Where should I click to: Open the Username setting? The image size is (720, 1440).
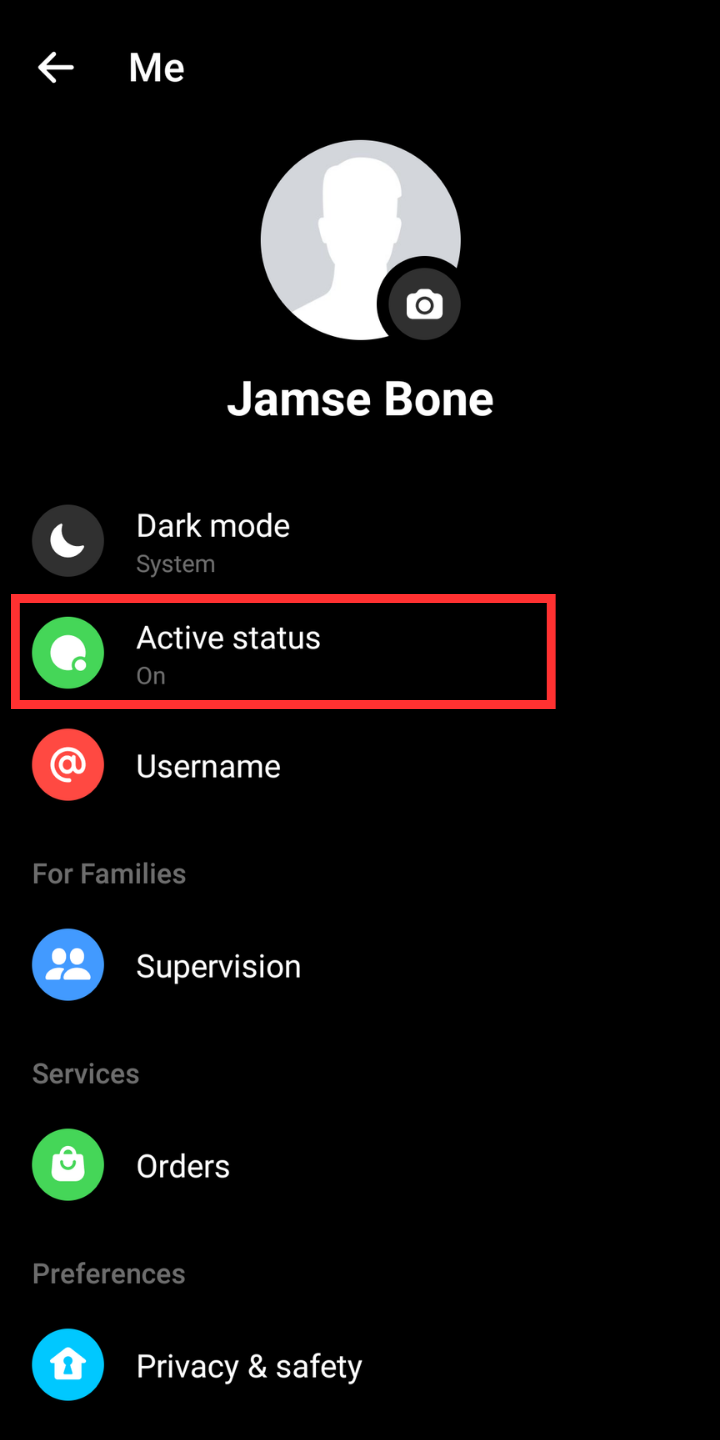click(208, 766)
